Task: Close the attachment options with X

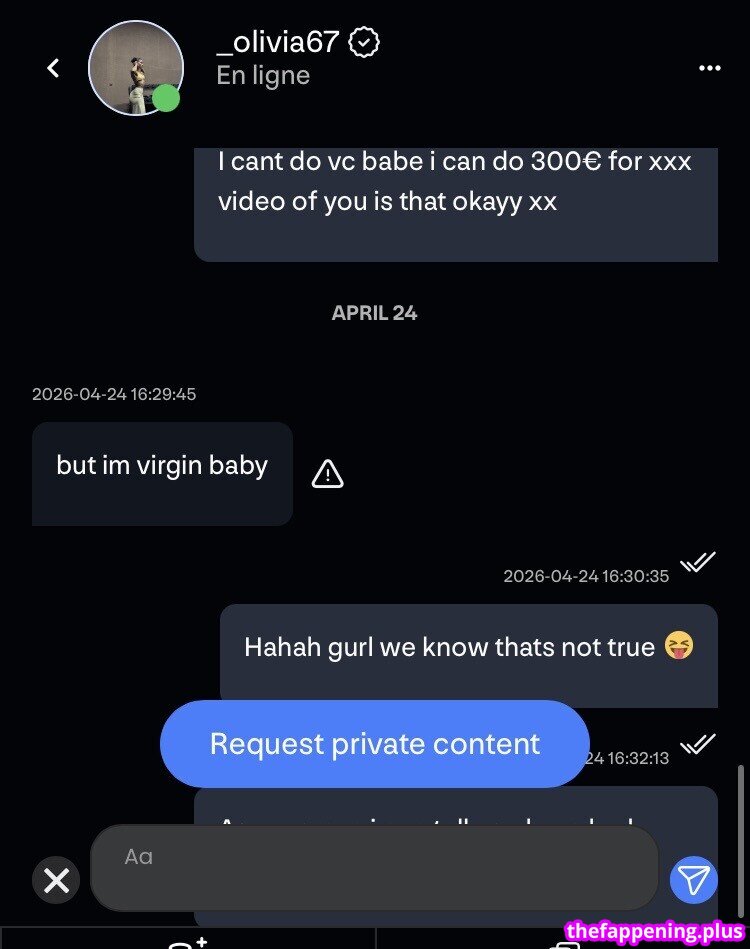Action: [56, 880]
